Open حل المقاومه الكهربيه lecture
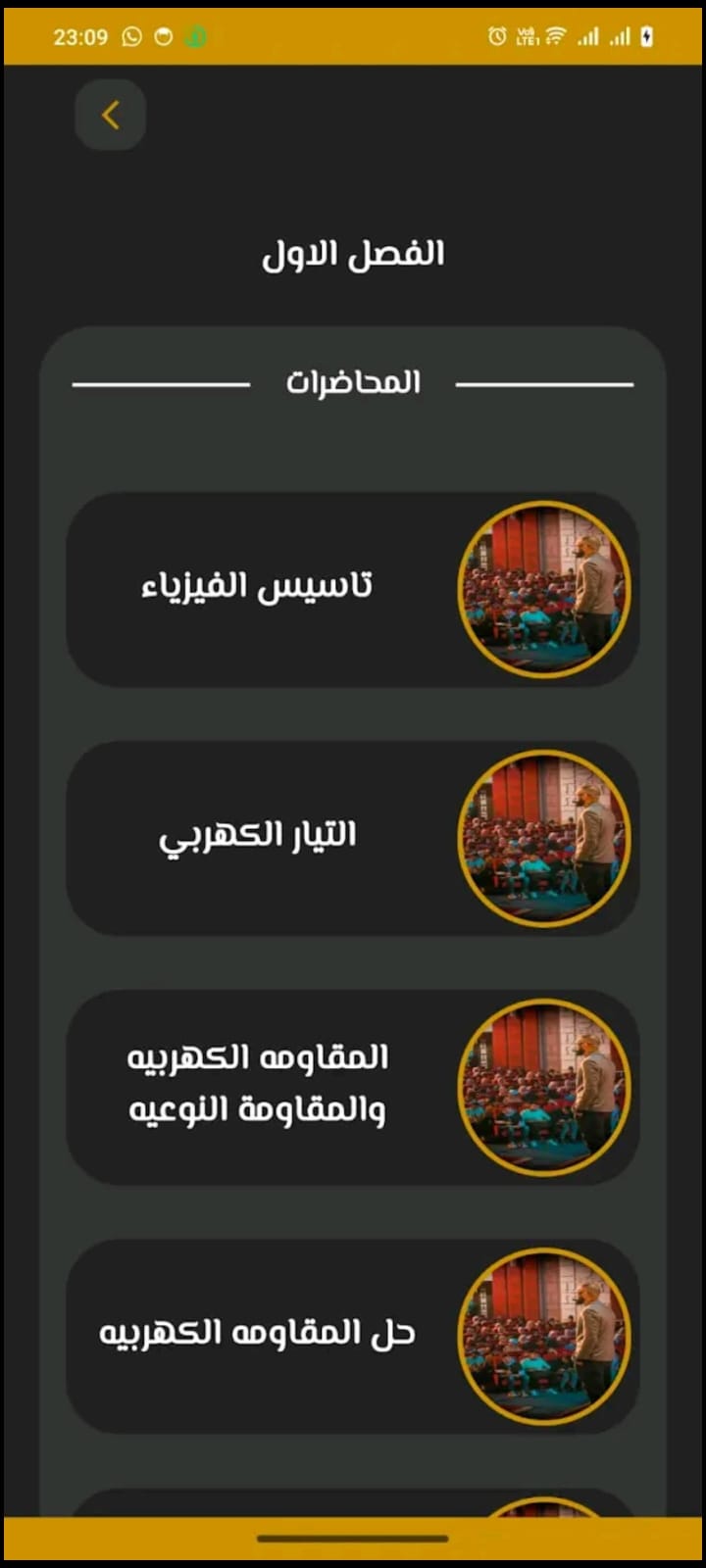This screenshot has height=1568, width=706. click(x=353, y=1335)
